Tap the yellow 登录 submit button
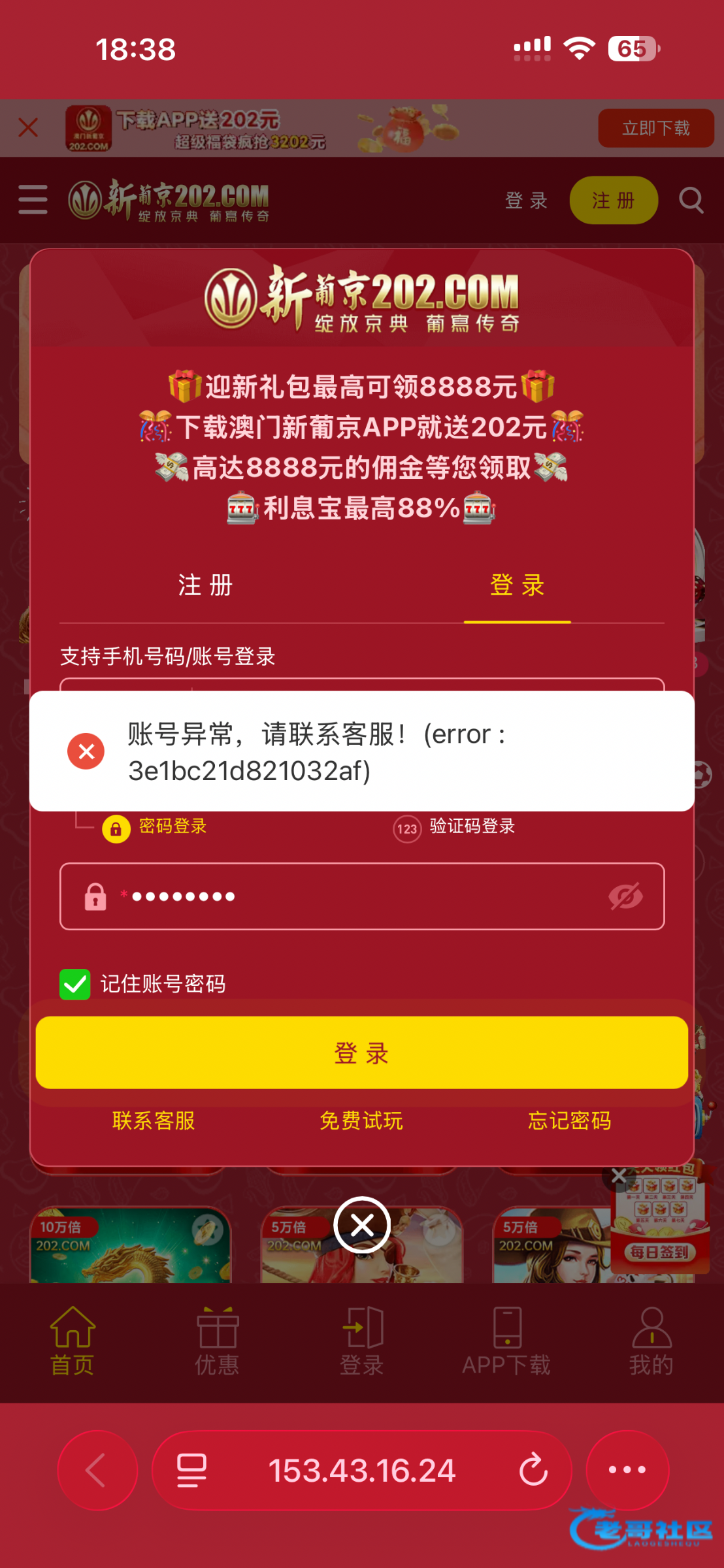 [x=361, y=1053]
